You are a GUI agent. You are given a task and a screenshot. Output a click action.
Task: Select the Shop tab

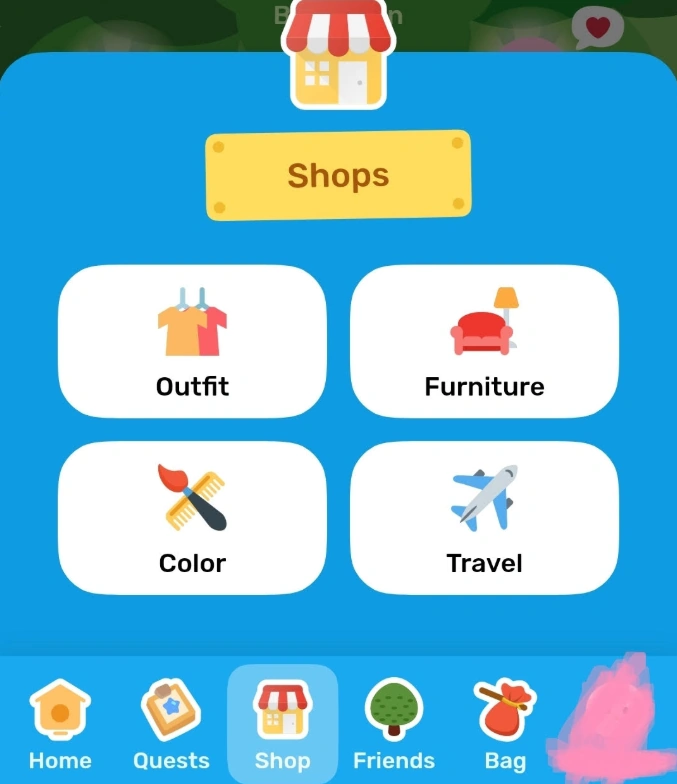[x=283, y=725]
